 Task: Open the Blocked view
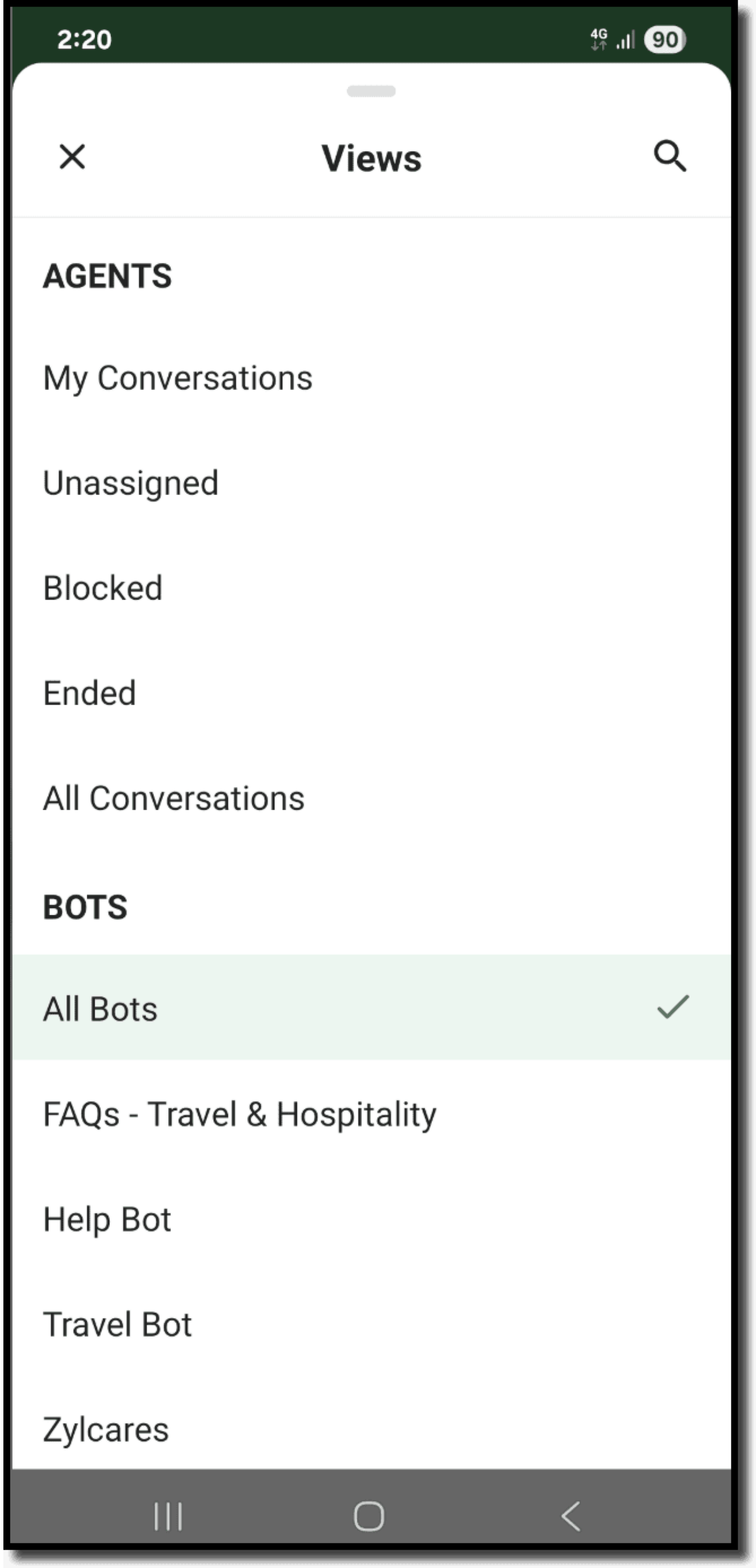coord(103,589)
